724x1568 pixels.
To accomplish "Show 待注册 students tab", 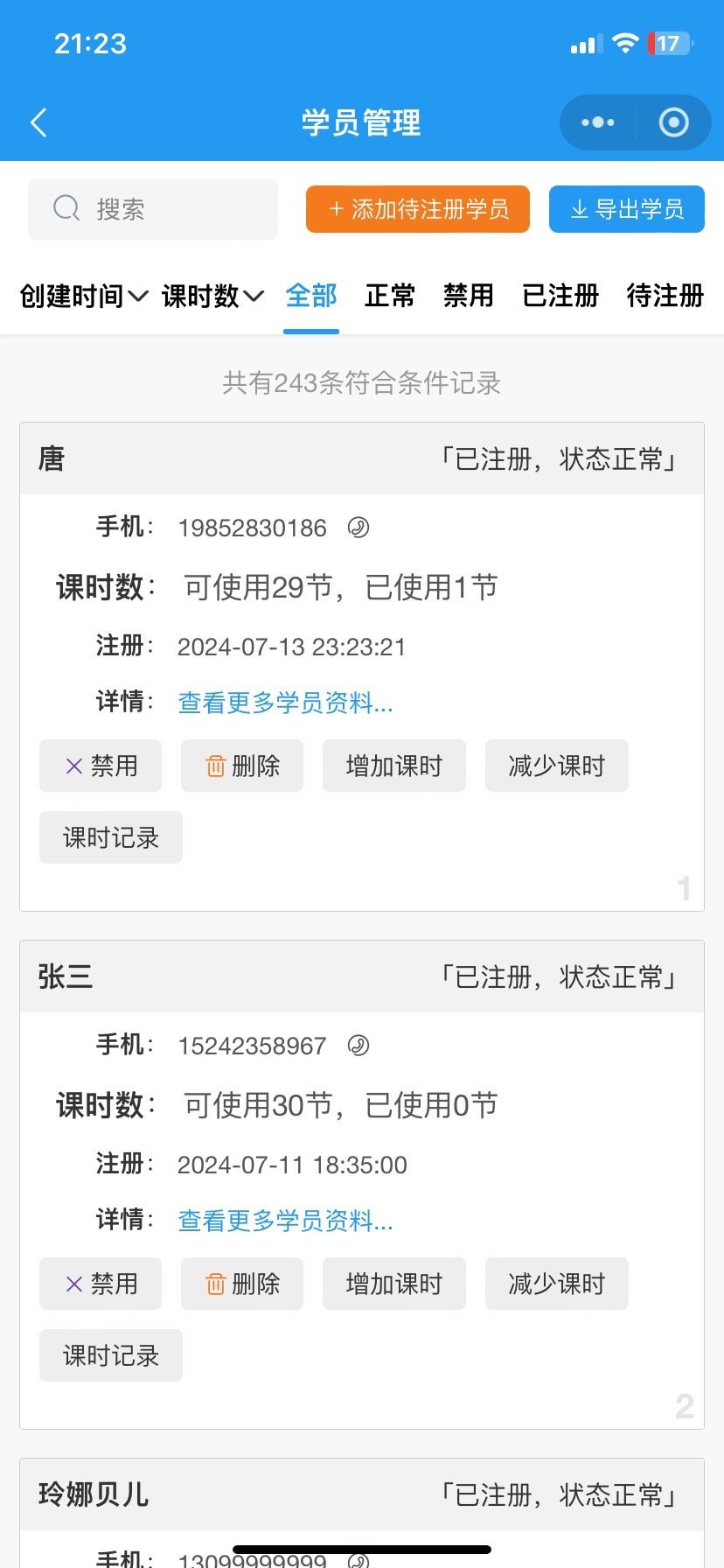I will coord(665,297).
